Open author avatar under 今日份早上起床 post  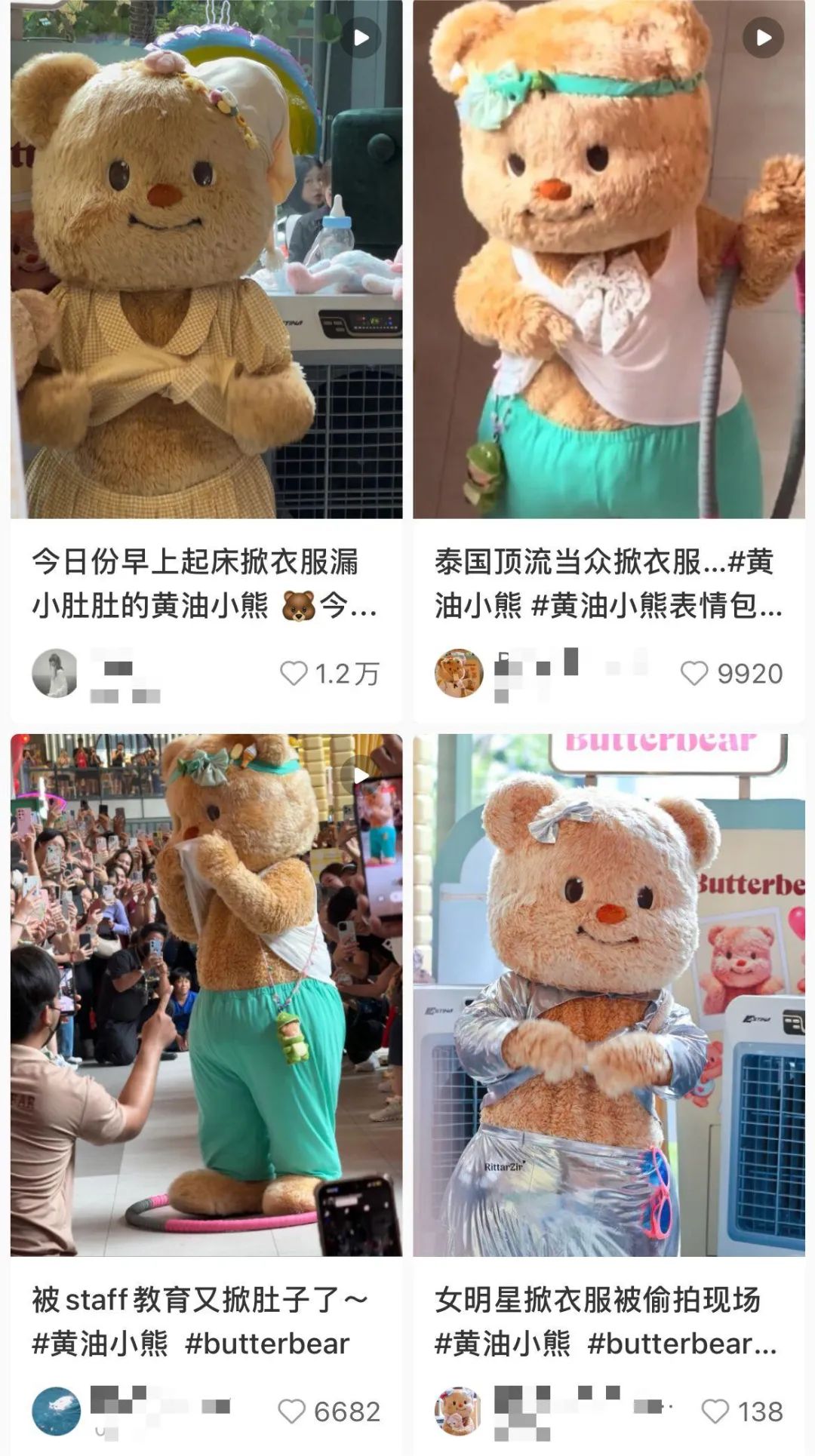click(x=56, y=673)
